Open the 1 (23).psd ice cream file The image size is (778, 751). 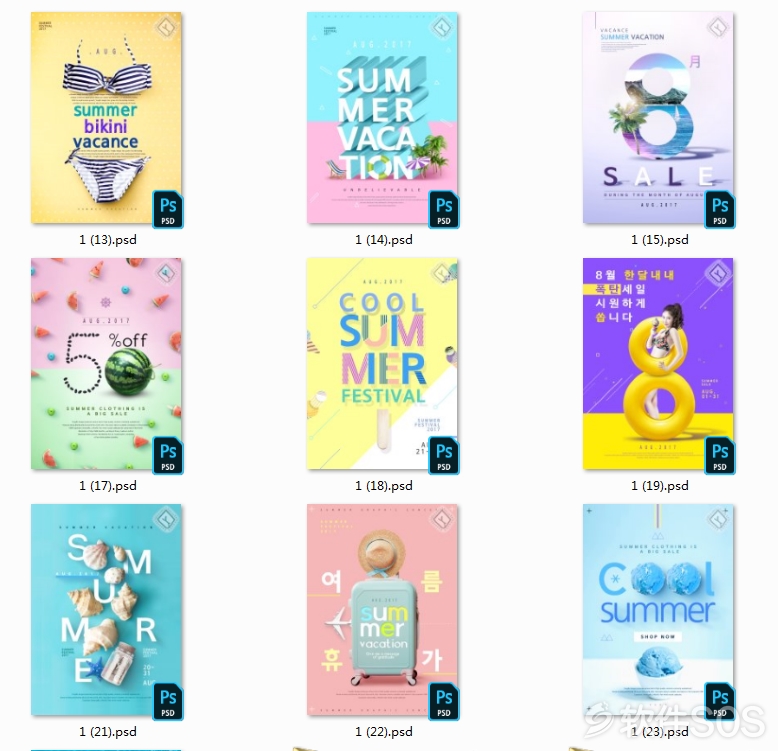pos(658,610)
